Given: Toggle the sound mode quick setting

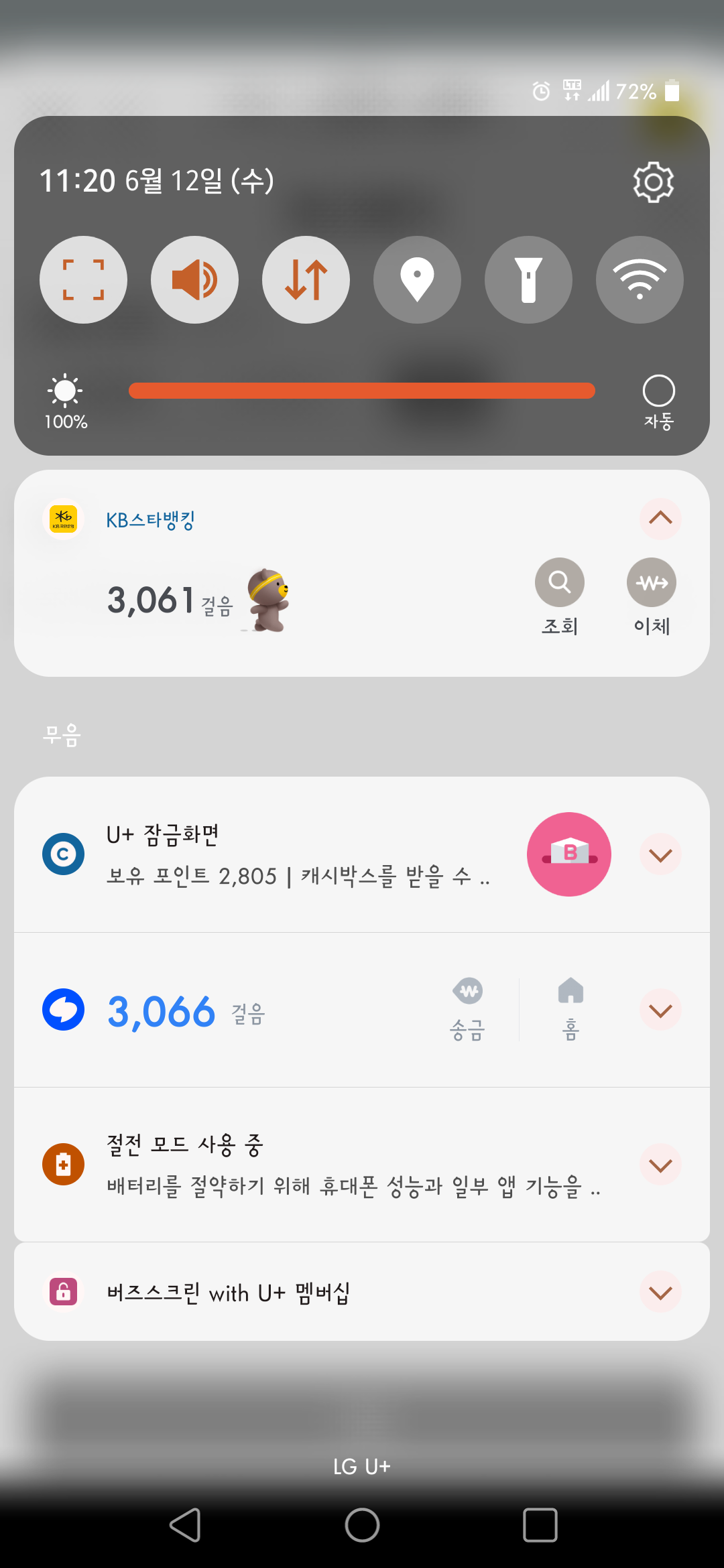Looking at the screenshot, I should pyautogui.click(x=194, y=279).
